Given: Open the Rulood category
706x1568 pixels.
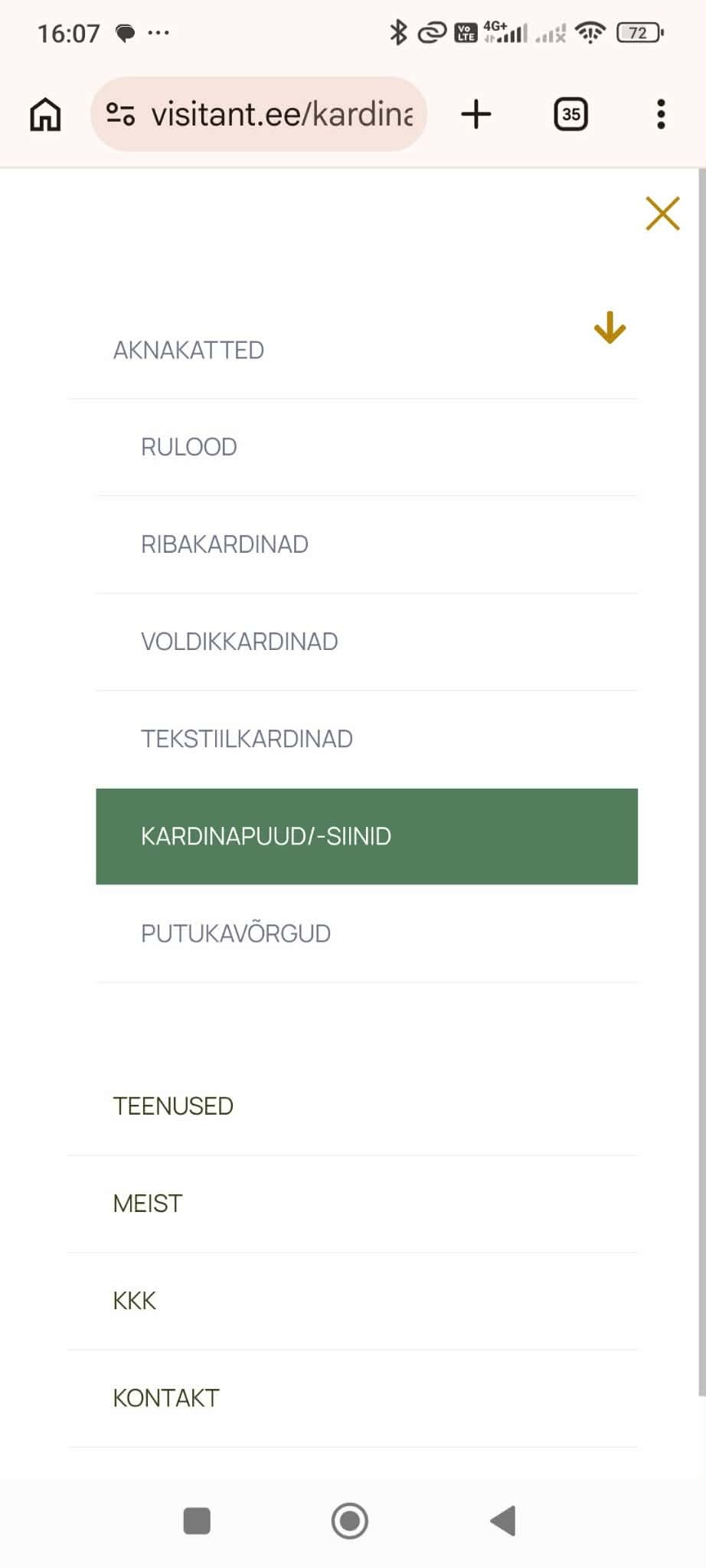Looking at the screenshot, I should click(x=189, y=447).
